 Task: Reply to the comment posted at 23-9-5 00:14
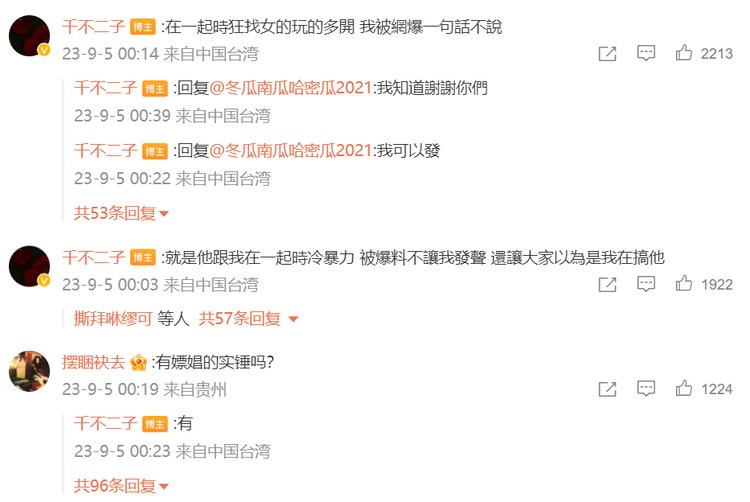coord(646,54)
